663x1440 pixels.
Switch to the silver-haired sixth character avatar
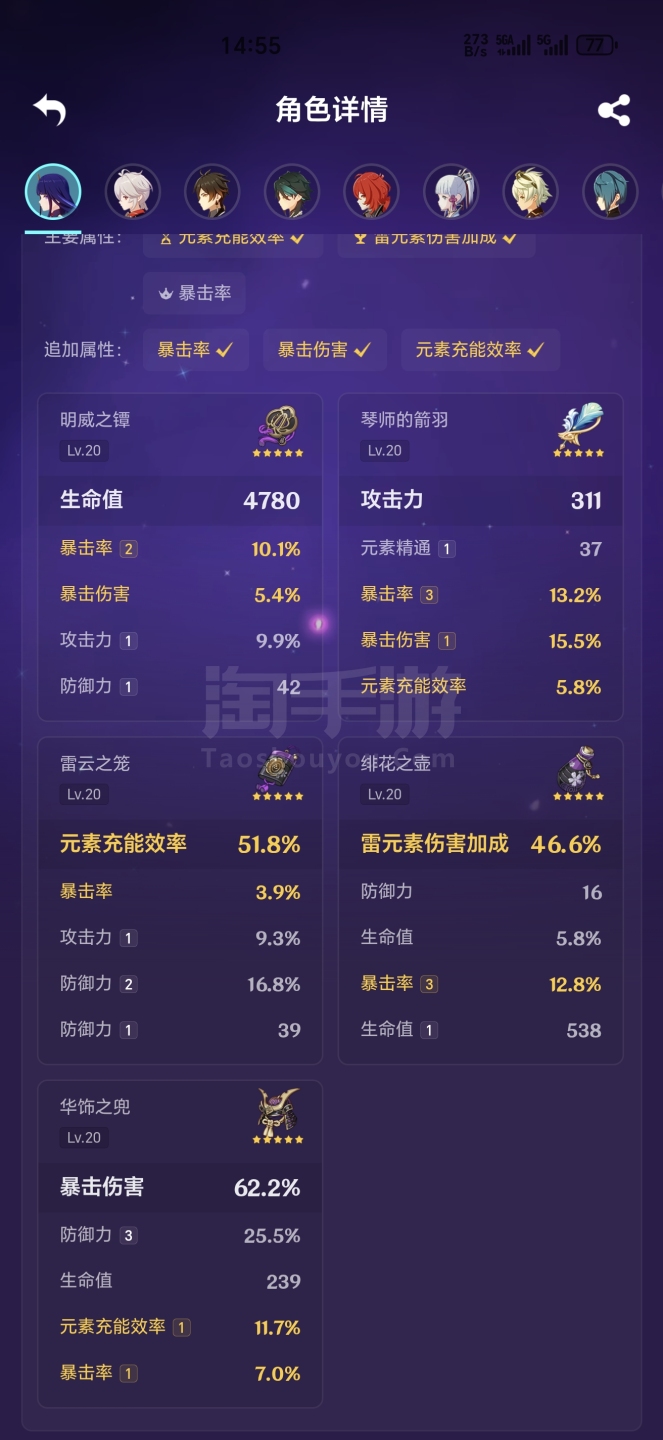[451, 192]
